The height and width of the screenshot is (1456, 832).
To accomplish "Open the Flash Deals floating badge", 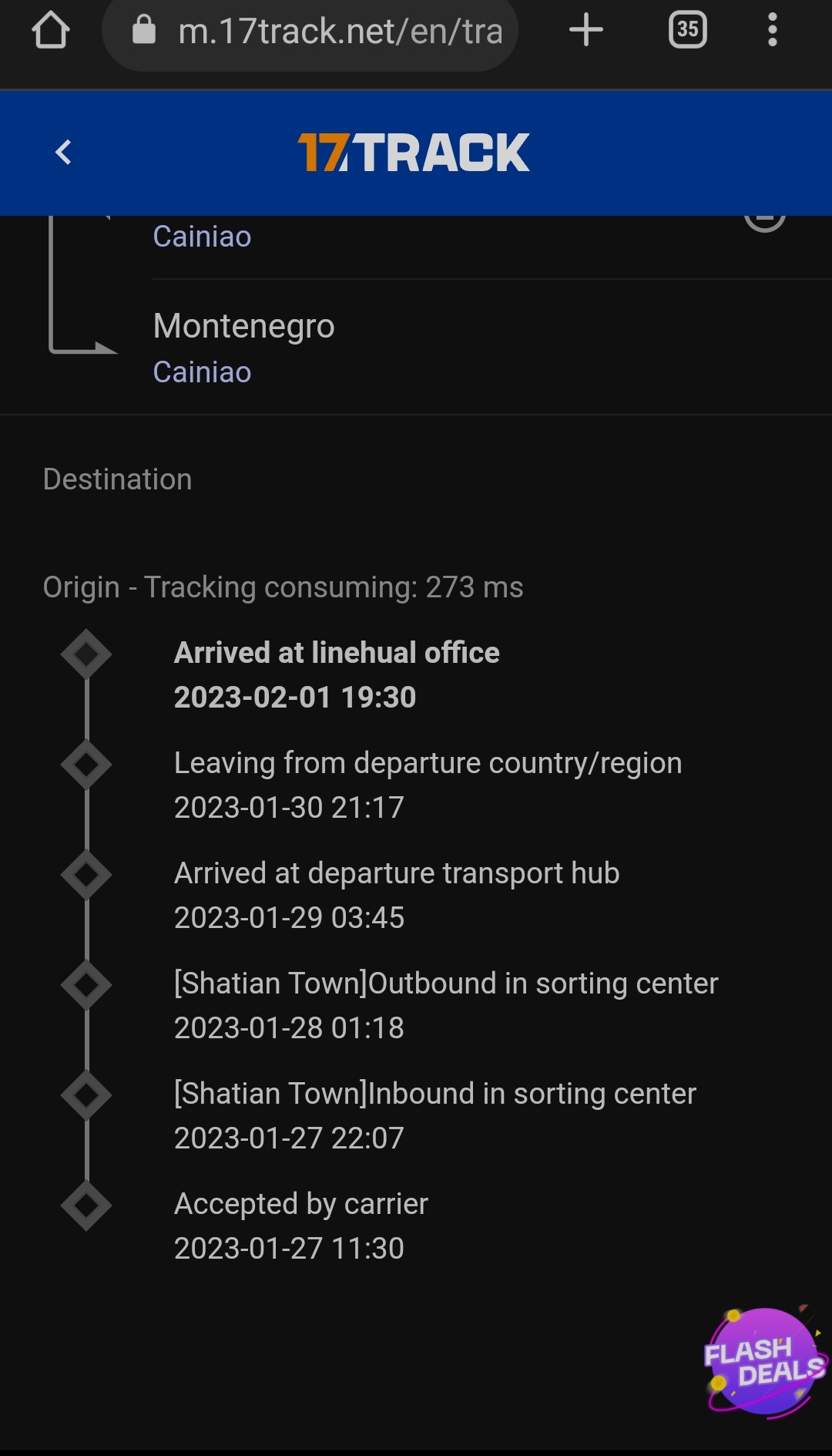I will click(766, 1362).
